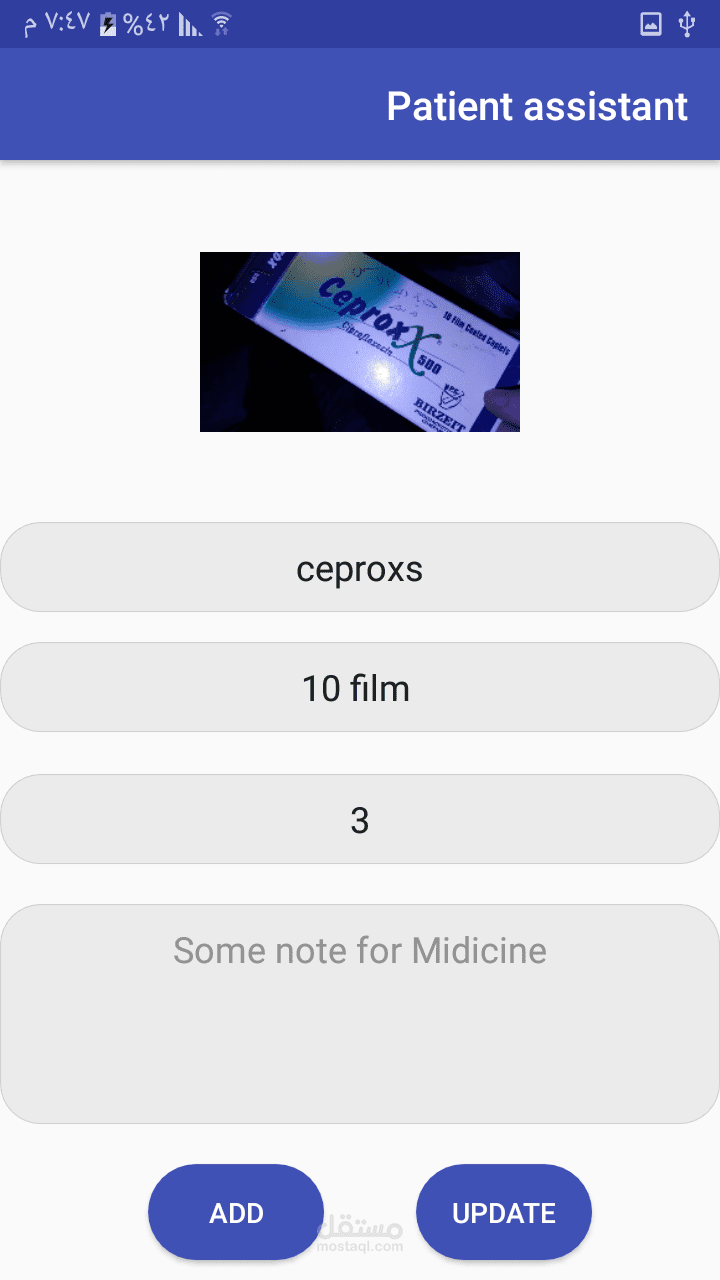Tap the Ceproxx medicine photo
This screenshot has height=1280, width=720.
[360, 342]
